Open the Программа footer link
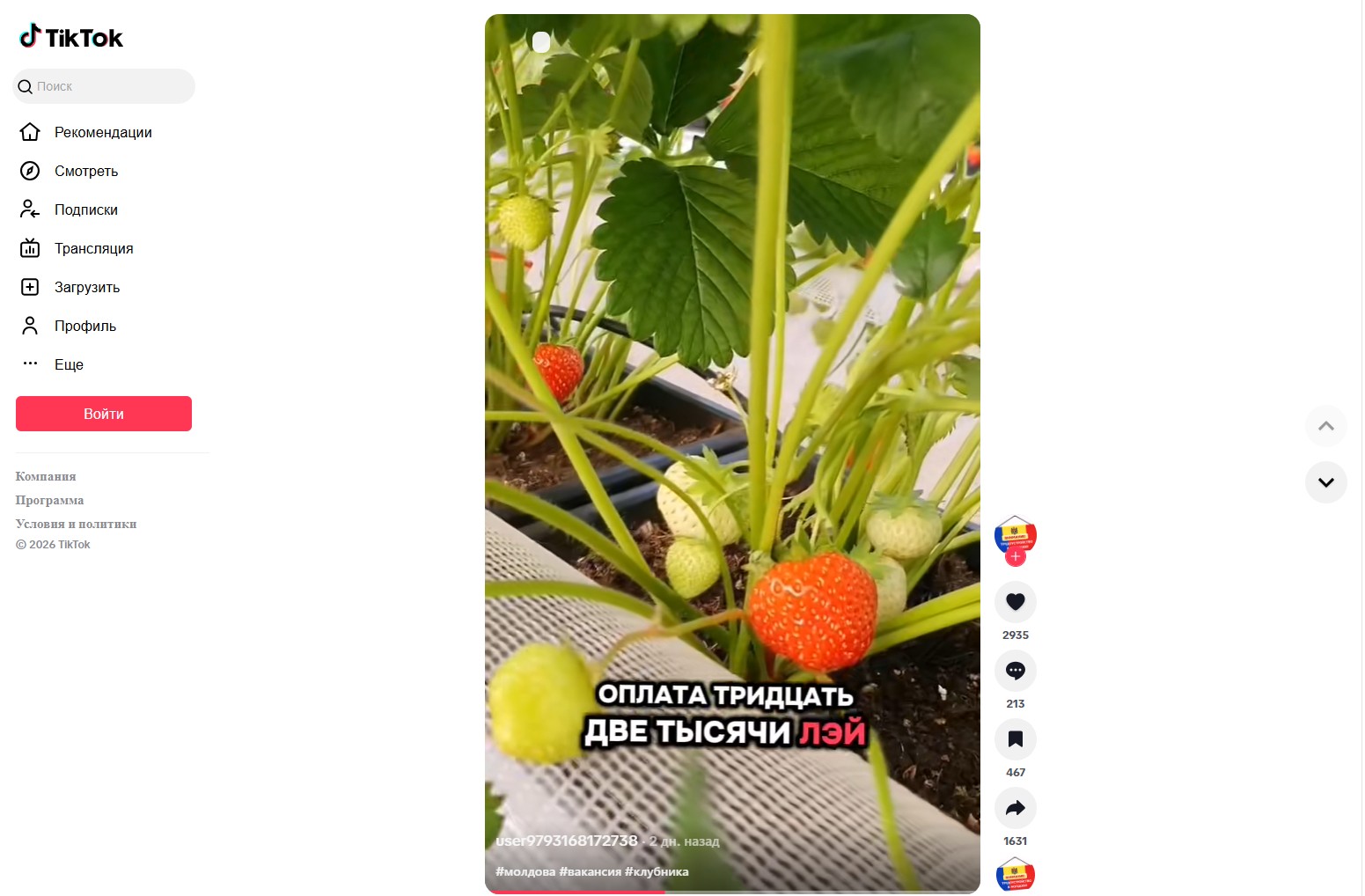The image size is (1365, 896). [49, 500]
